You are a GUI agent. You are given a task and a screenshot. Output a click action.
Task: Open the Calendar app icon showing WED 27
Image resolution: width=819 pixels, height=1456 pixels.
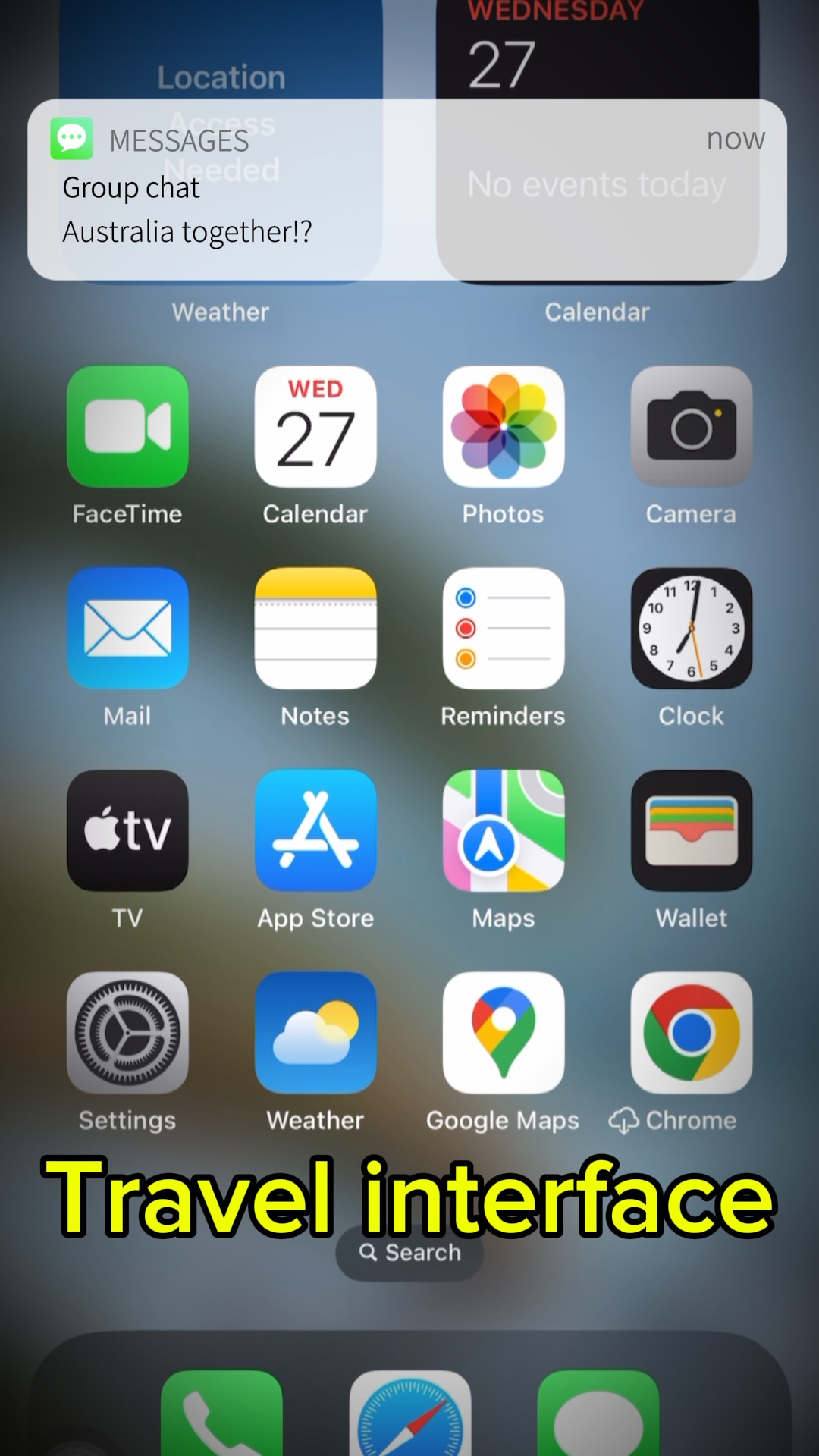coord(315,427)
